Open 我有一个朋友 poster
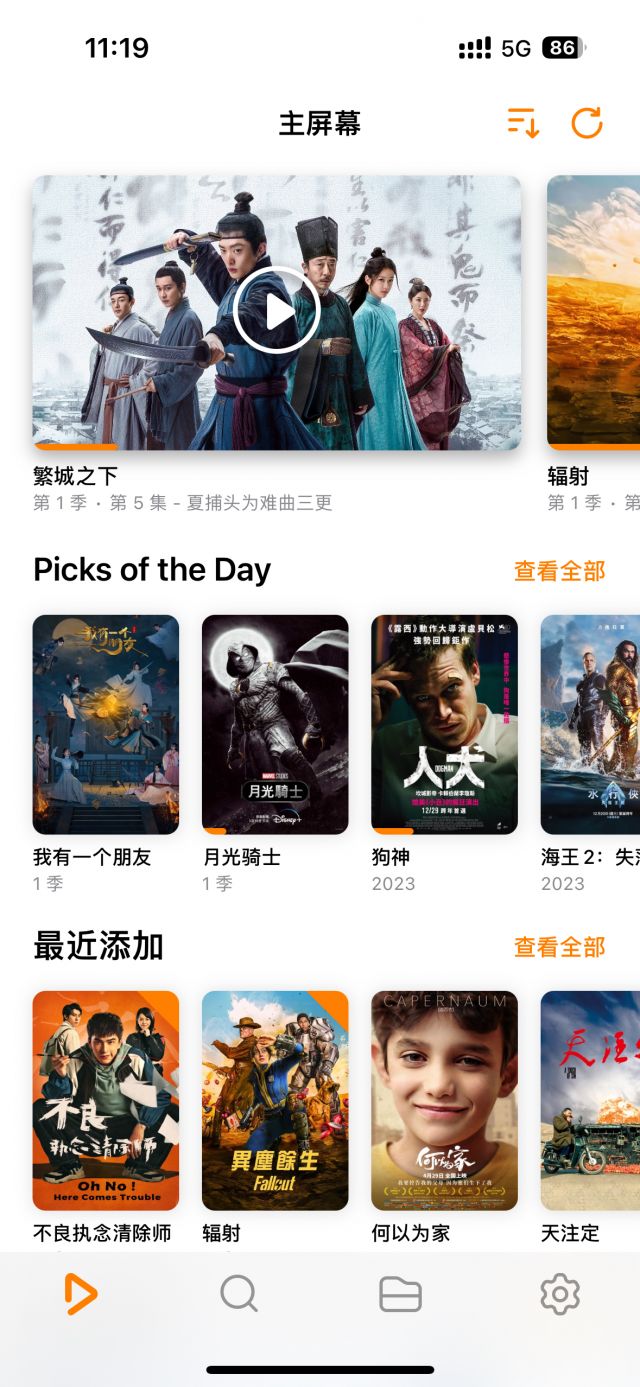Viewport: 640px width, 1387px height. tap(106, 724)
